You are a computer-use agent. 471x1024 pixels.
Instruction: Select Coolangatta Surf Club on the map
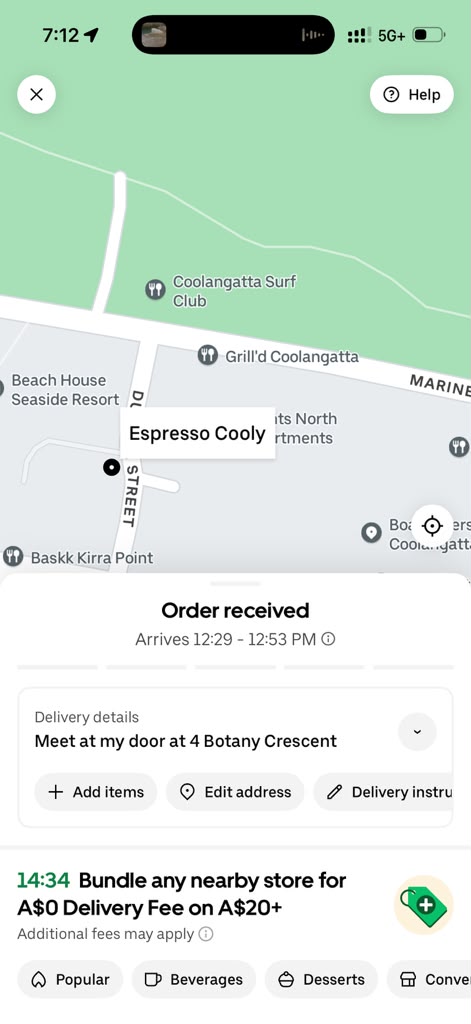click(x=221, y=291)
